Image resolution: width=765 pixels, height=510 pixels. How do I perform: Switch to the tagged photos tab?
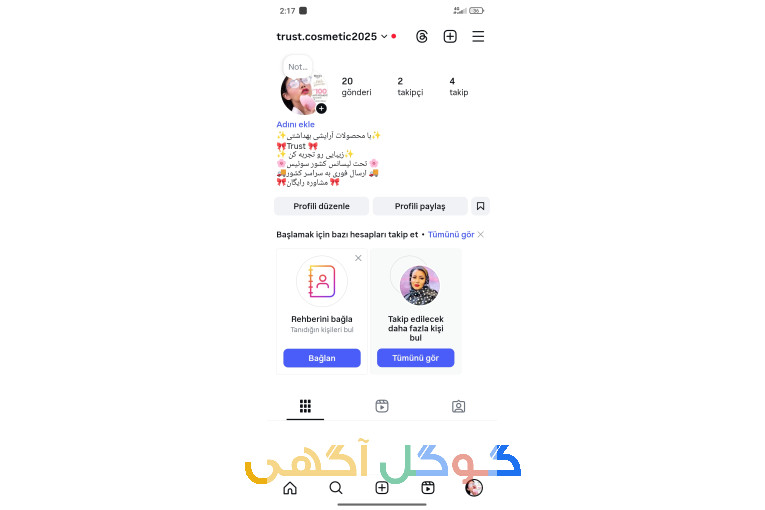pyautogui.click(x=458, y=406)
